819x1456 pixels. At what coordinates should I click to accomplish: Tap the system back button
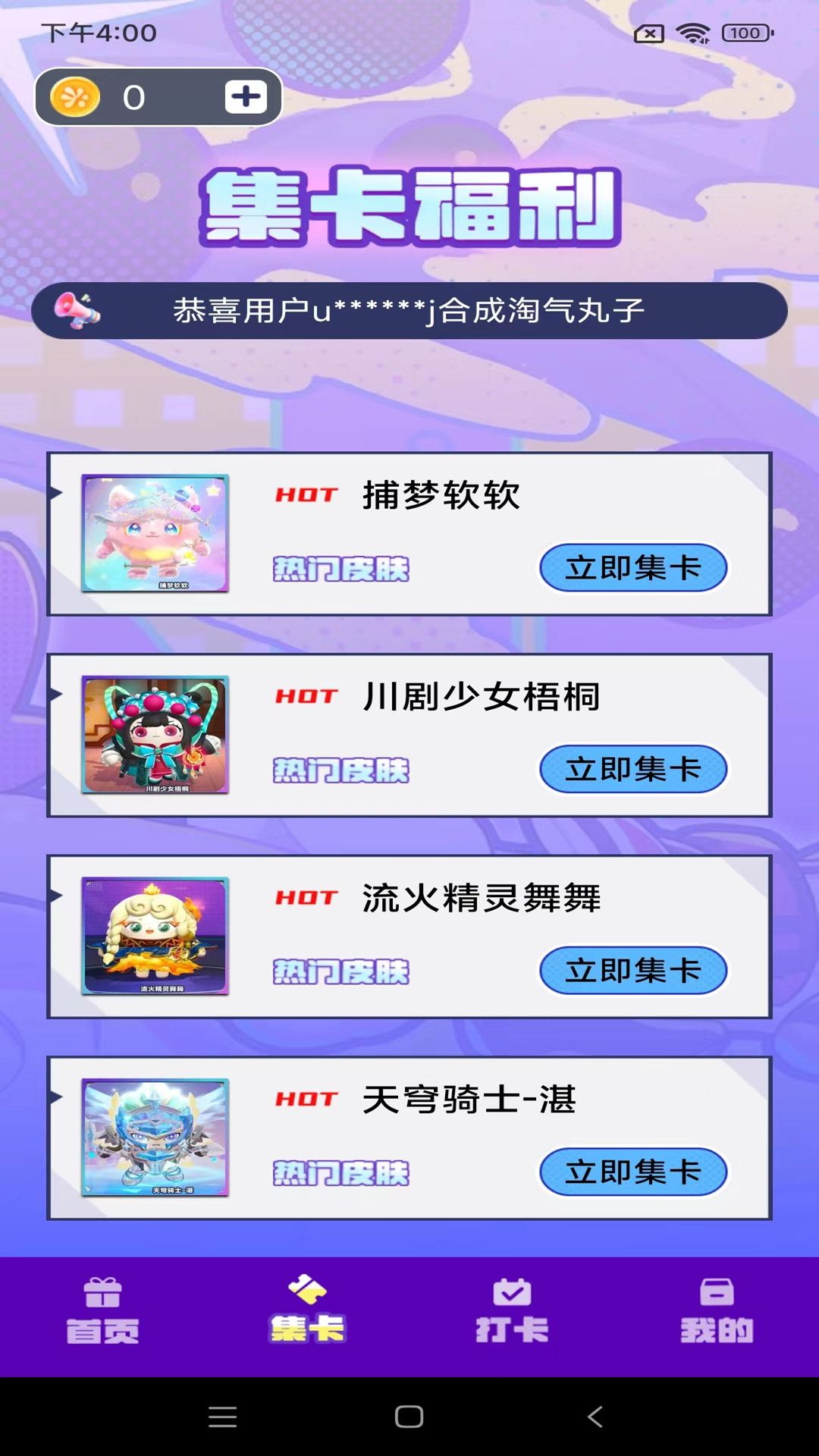pos(595,1417)
